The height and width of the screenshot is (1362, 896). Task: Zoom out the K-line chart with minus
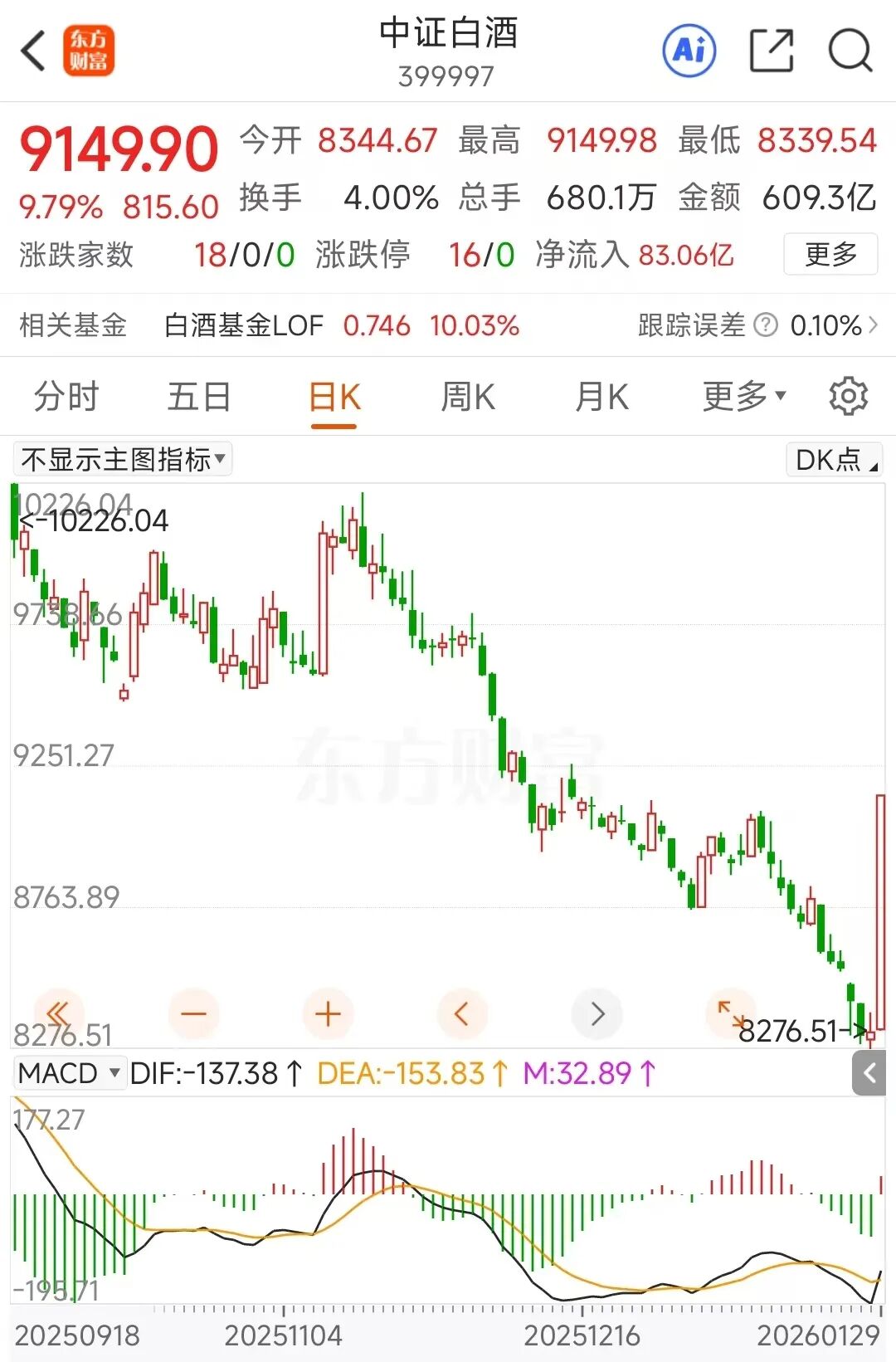[x=193, y=1013]
